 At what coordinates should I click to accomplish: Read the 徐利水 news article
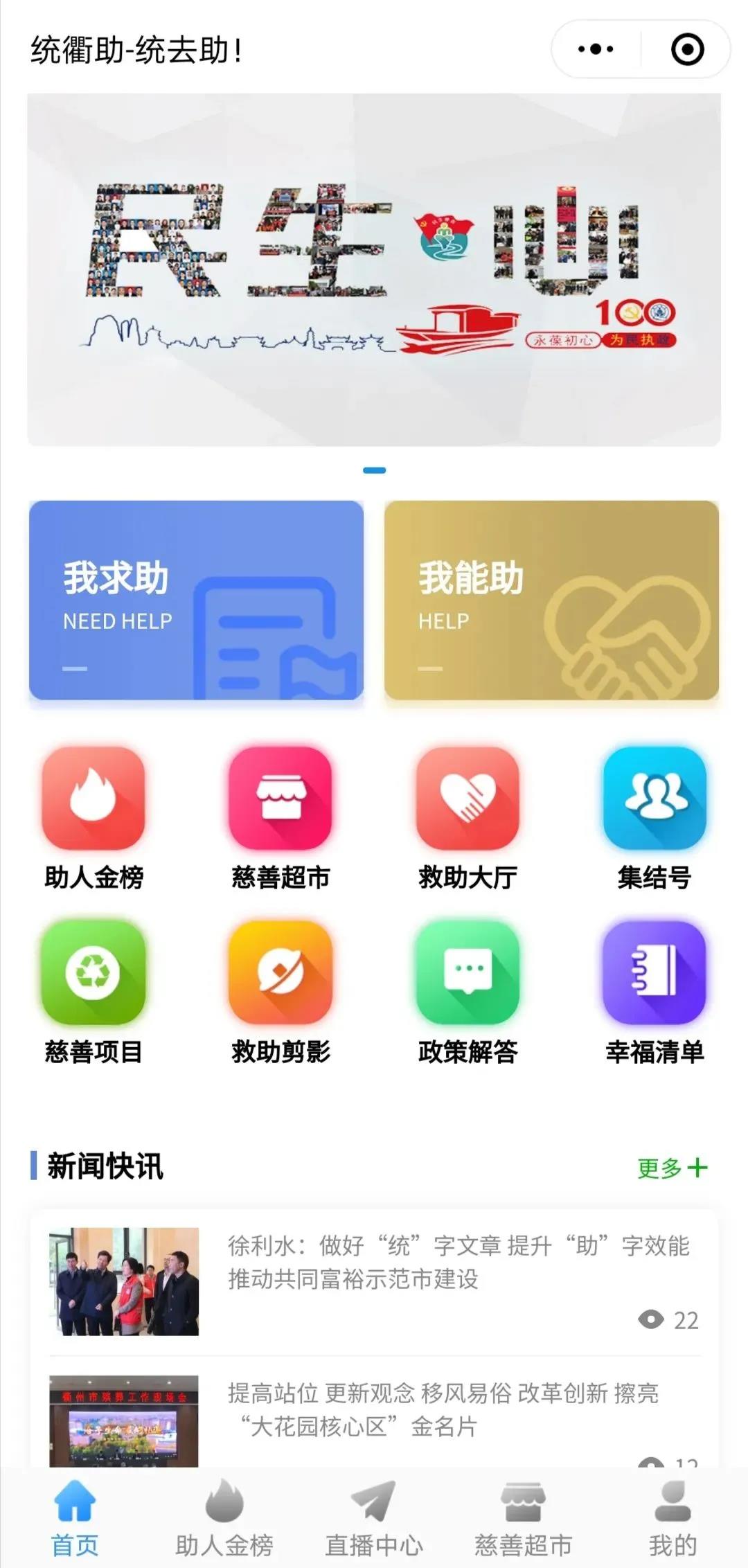tap(374, 1281)
